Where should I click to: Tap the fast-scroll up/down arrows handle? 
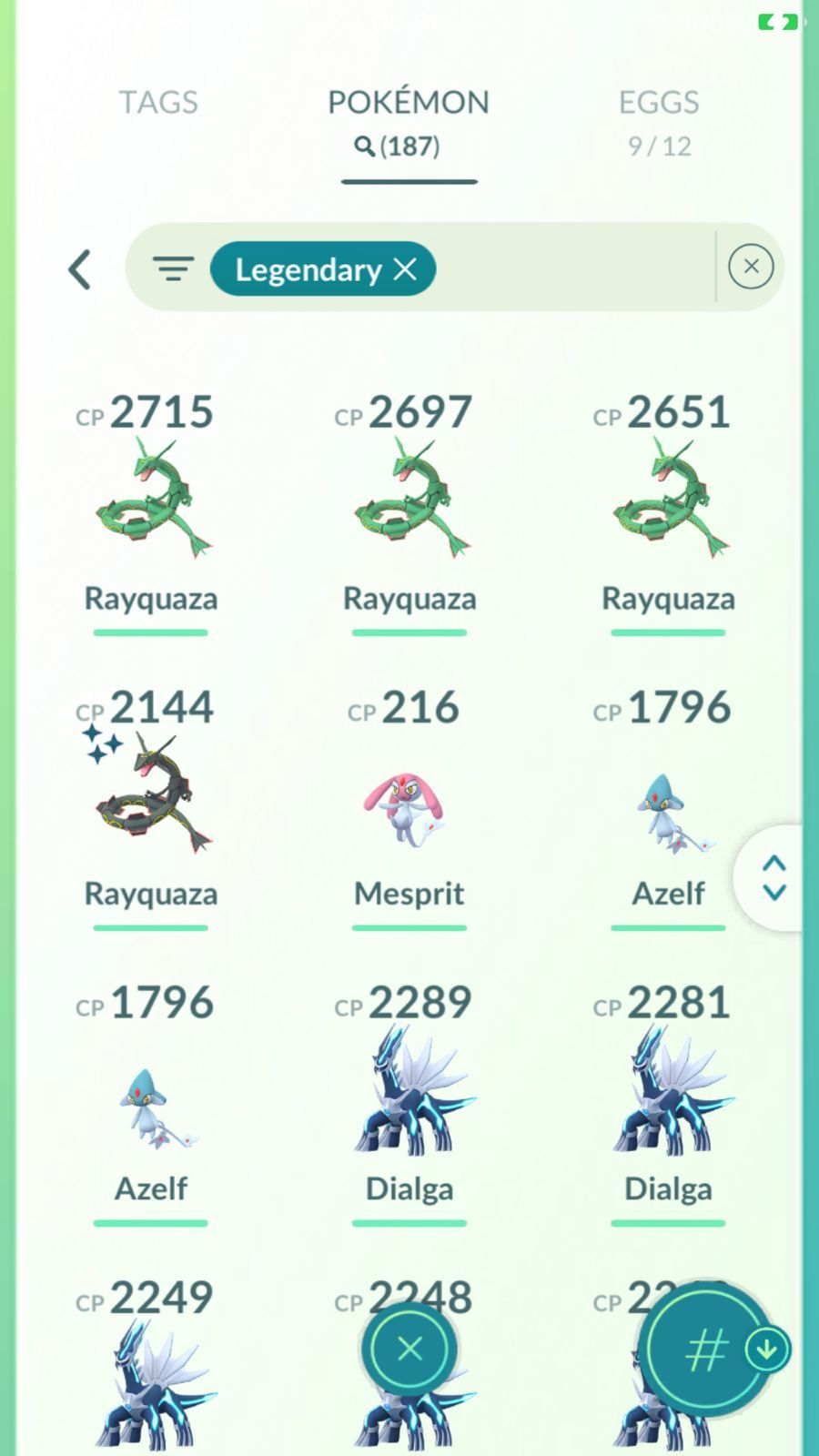773,877
